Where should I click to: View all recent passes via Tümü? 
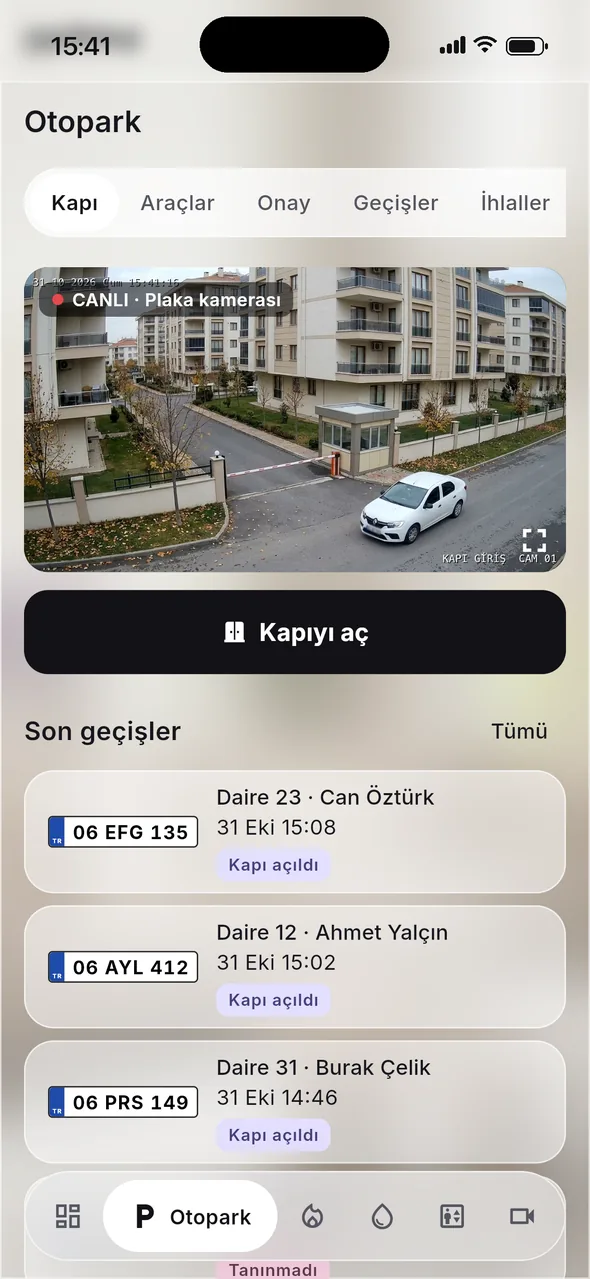[519, 731]
